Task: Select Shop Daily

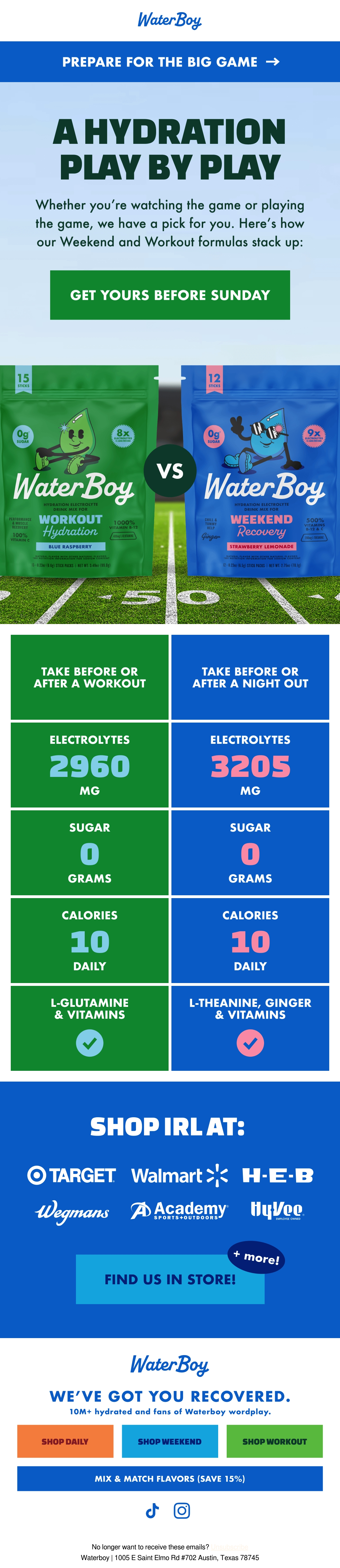Action: (65, 1441)
